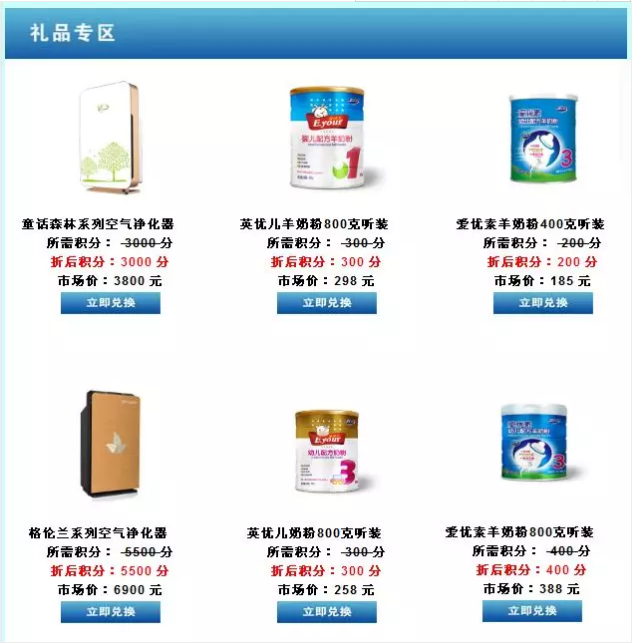Screen dimensions: 632x644
Task: Redeem the 格伦兰系列空气净化器
Action: (110, 611)
